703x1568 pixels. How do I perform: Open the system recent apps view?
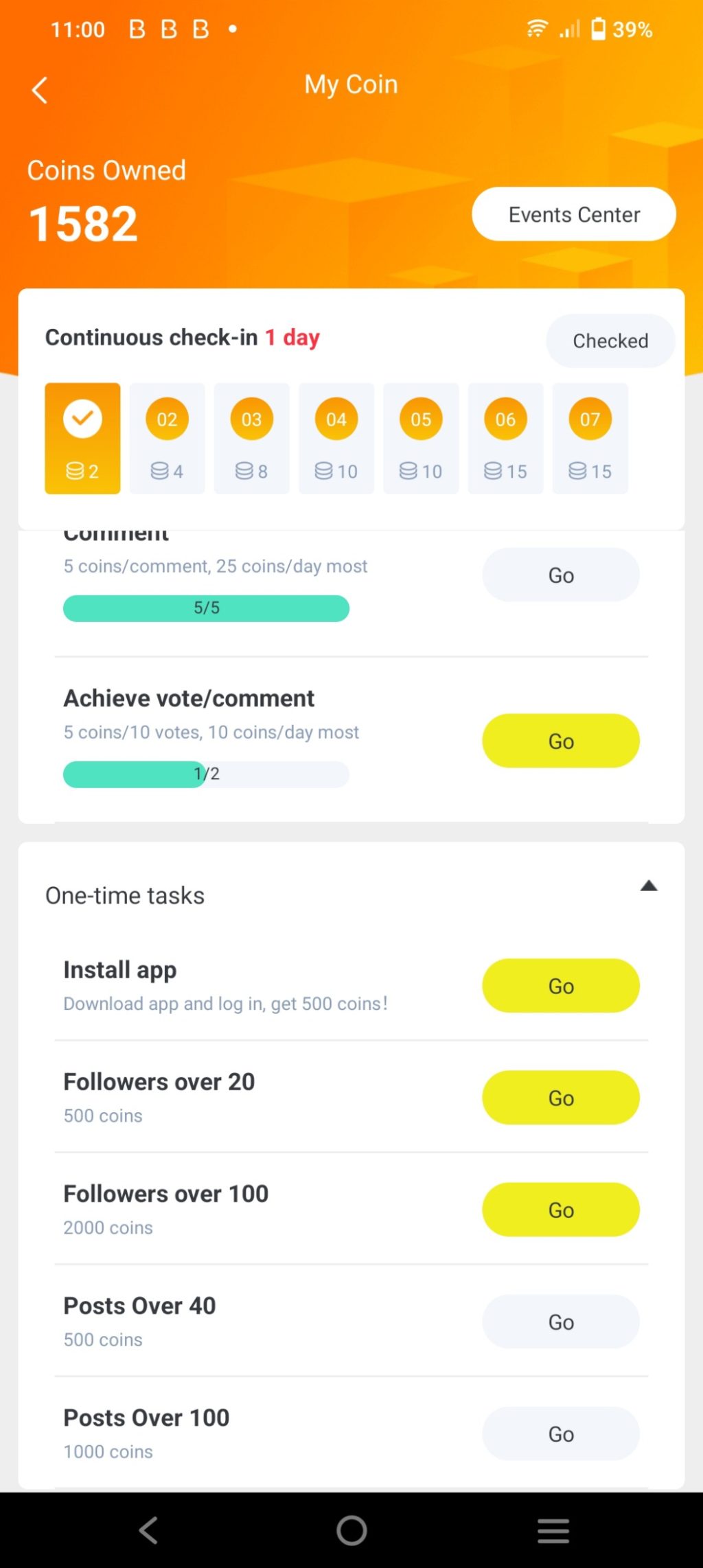553,1530
